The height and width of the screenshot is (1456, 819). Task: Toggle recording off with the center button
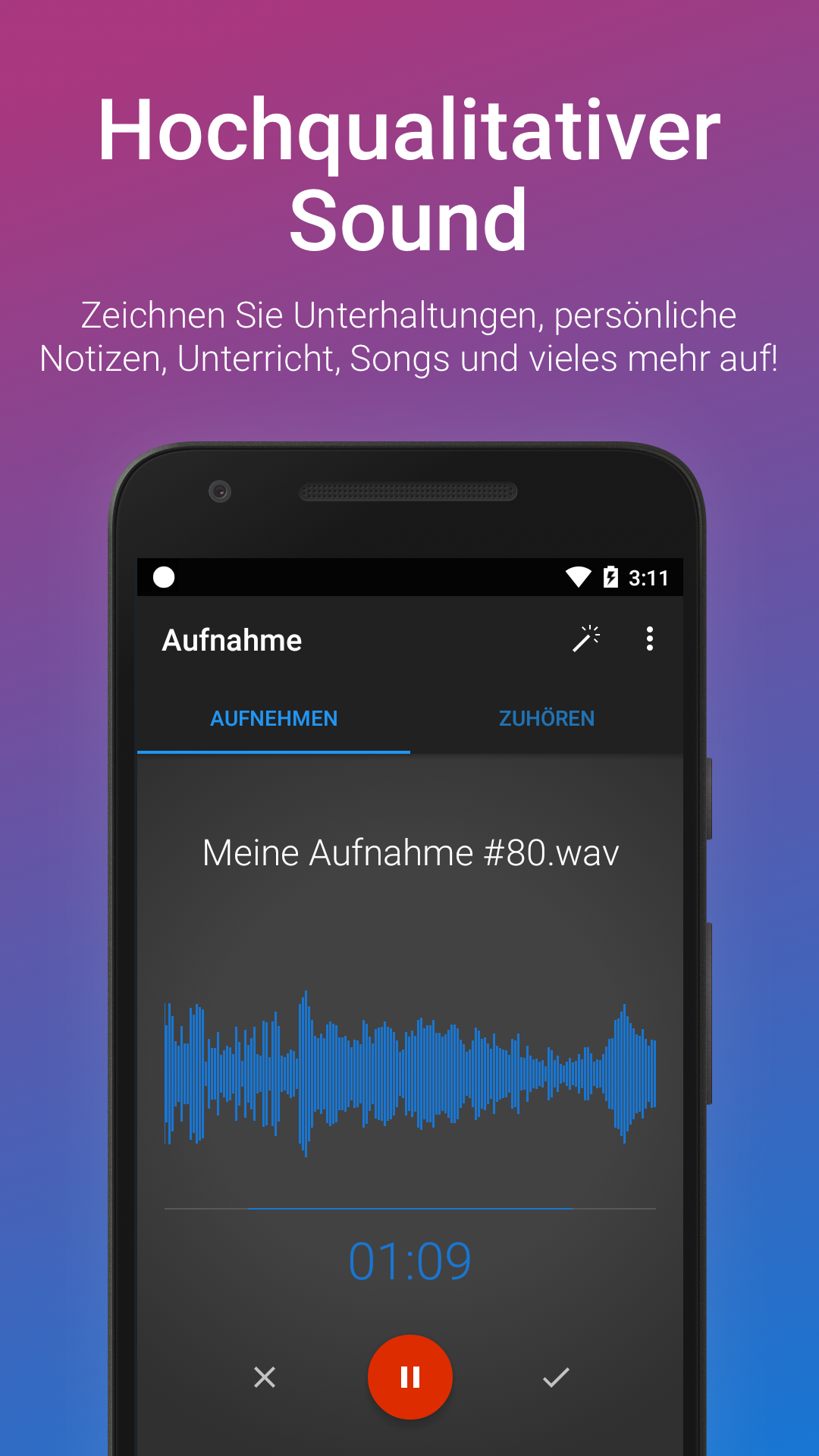pyautogui.click(x=409, y=1376)
